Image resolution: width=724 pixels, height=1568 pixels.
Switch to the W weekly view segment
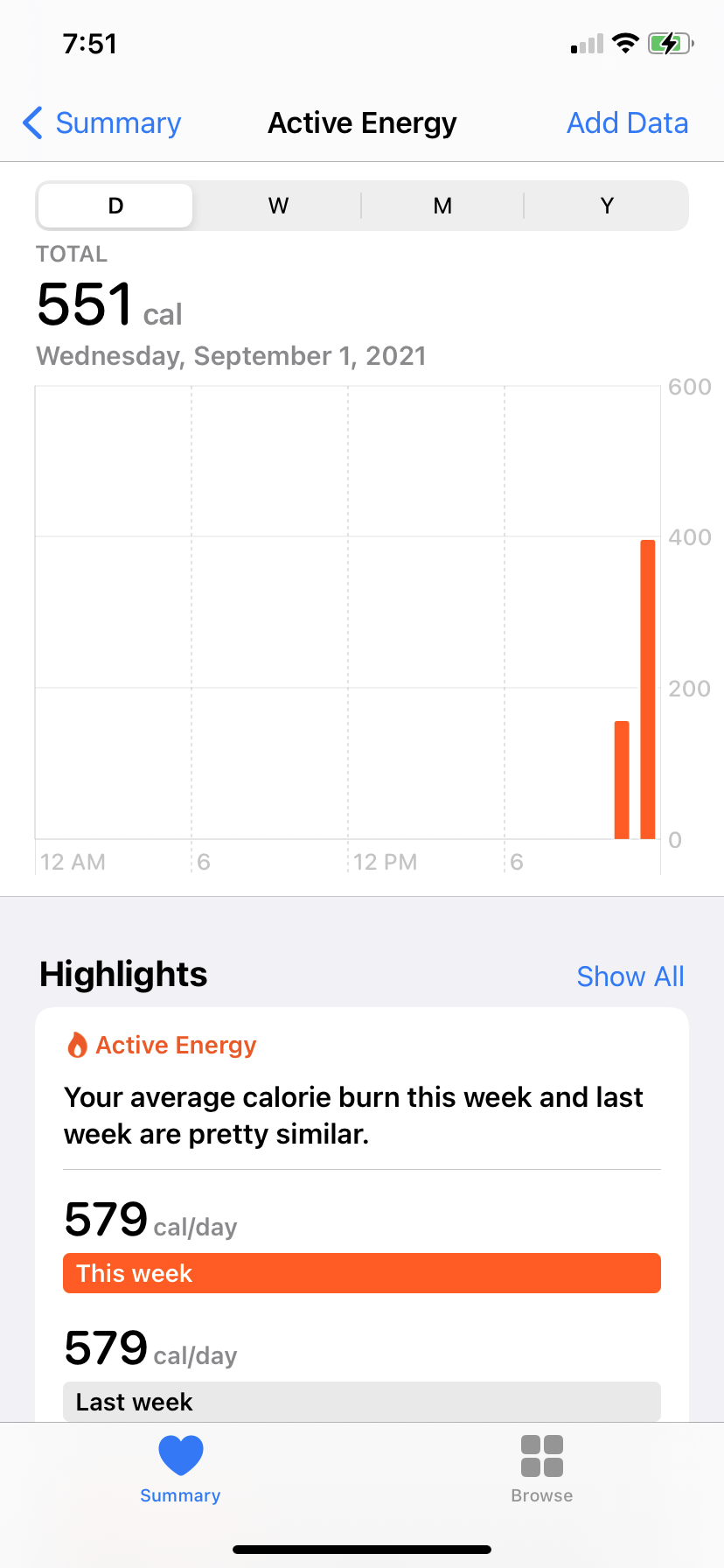[278, 205]
